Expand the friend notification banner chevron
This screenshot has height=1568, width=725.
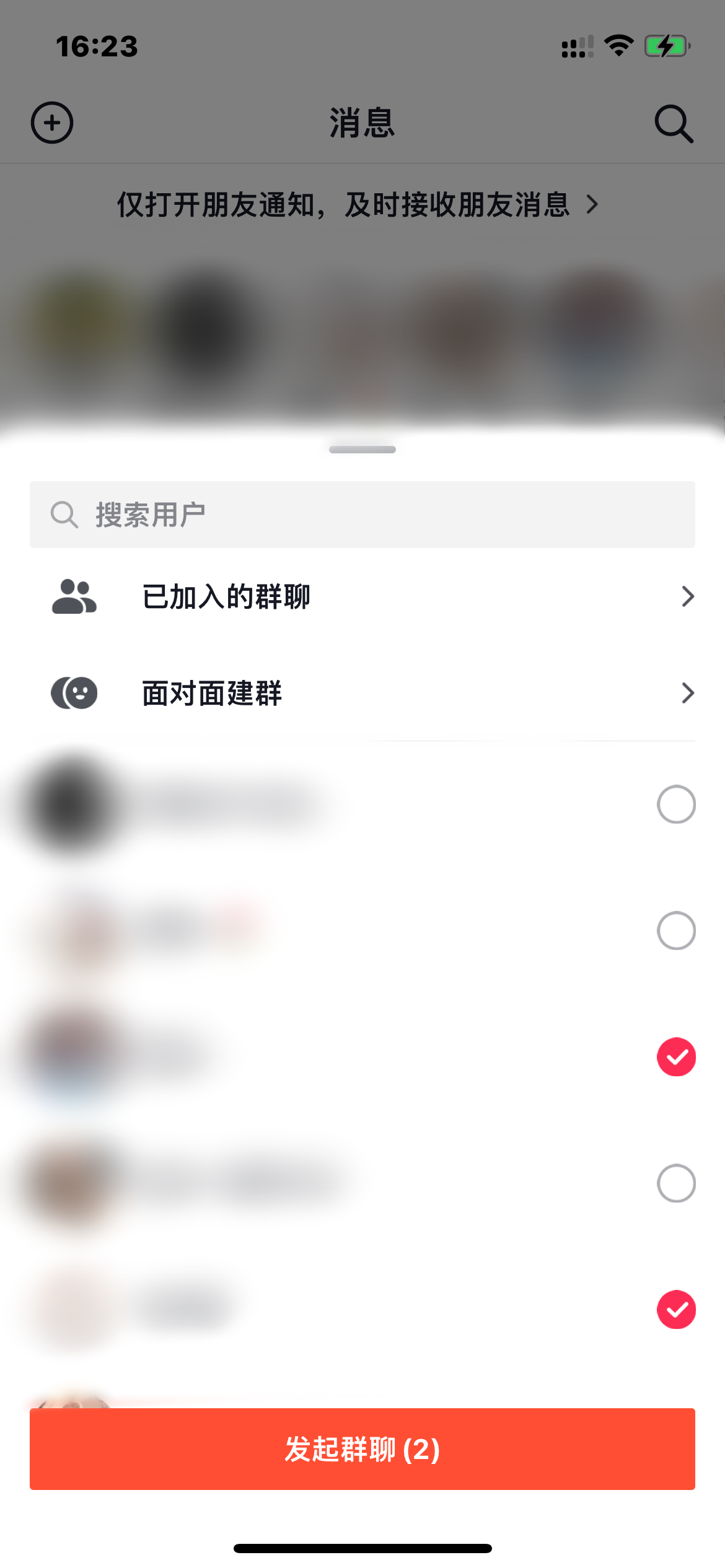(593, 206)
